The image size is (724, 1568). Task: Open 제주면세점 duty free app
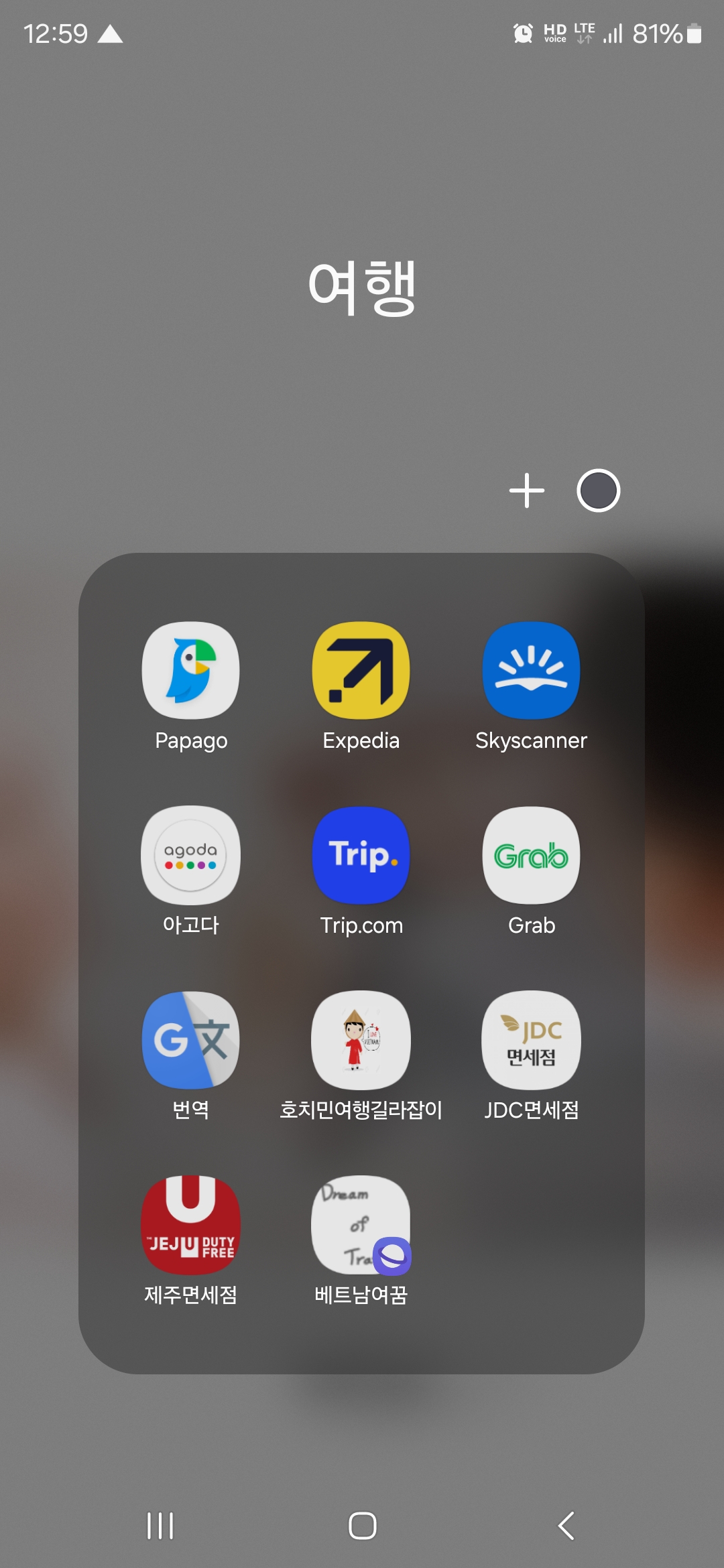tap(190, 1225)
